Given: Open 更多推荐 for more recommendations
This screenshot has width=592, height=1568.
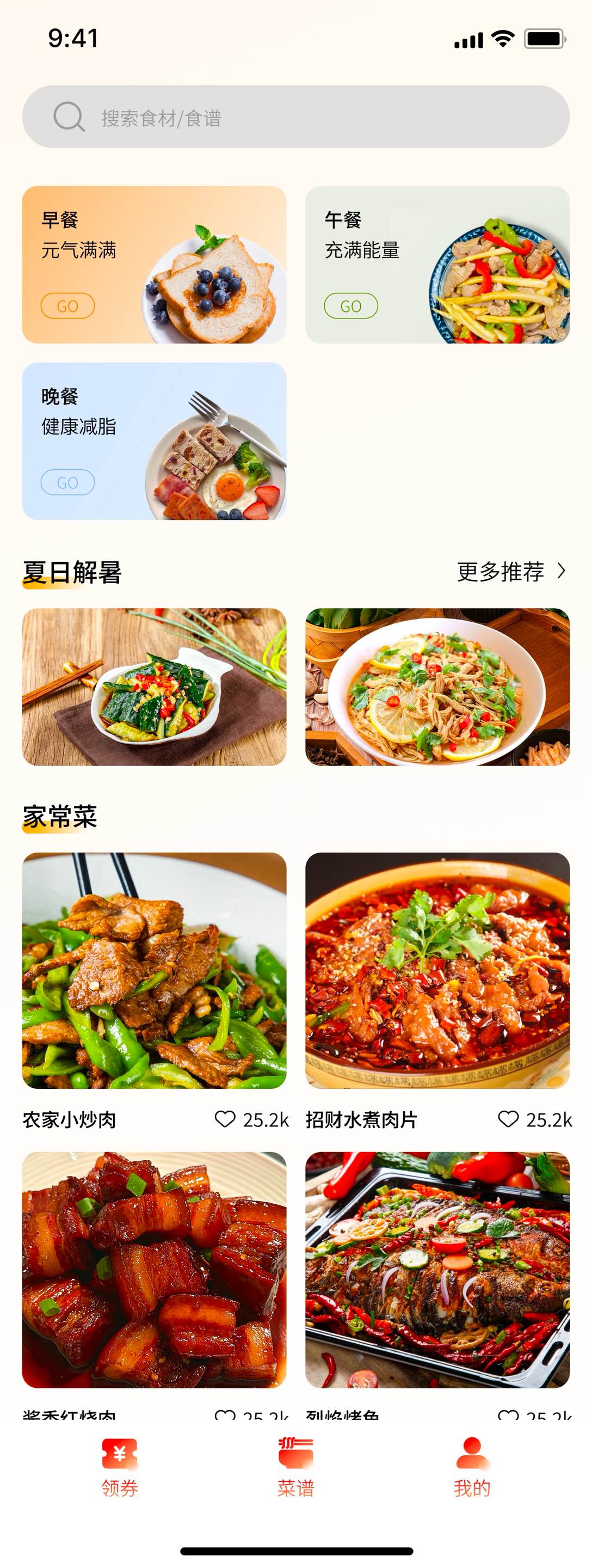Looking at the screenshot, I should coord(511,572).
